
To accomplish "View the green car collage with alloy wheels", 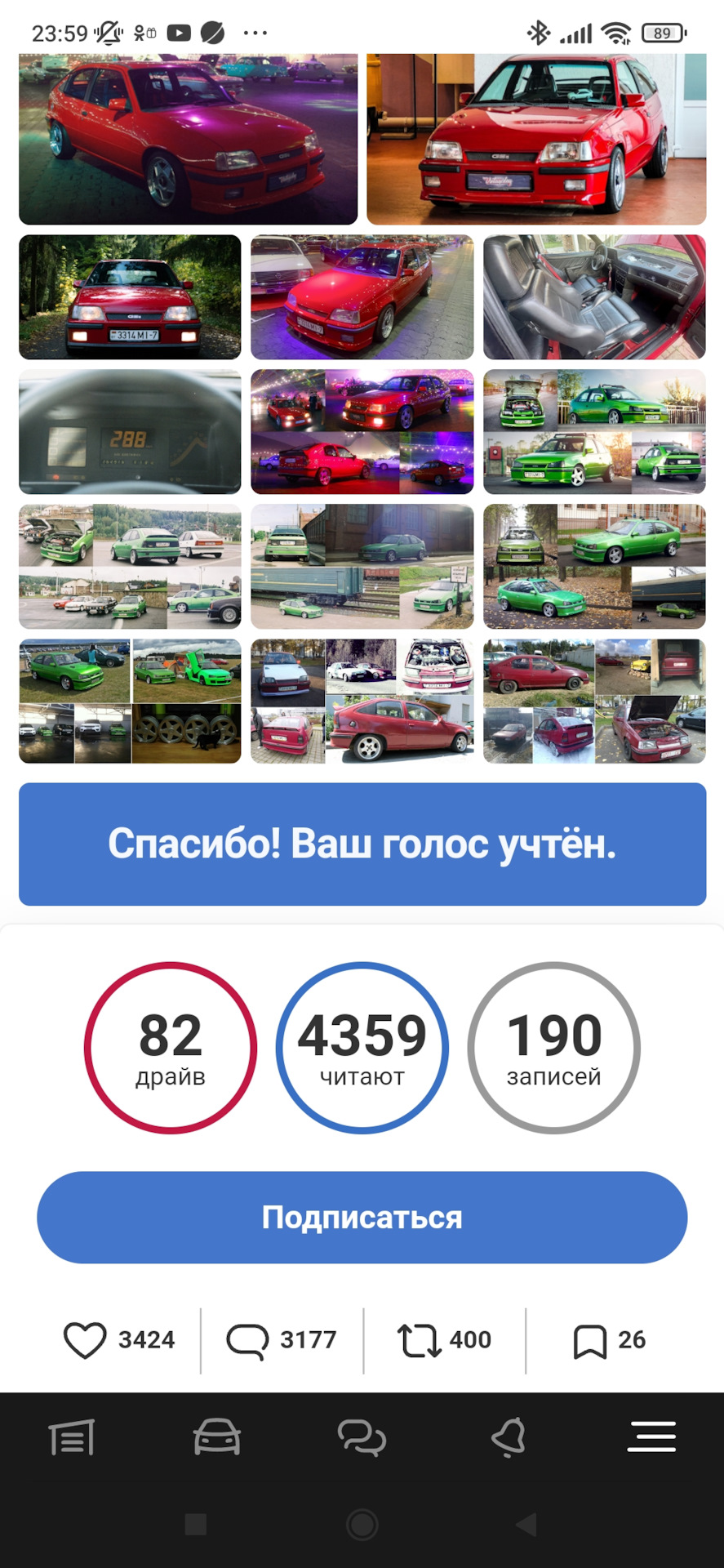I will [130, 701].
